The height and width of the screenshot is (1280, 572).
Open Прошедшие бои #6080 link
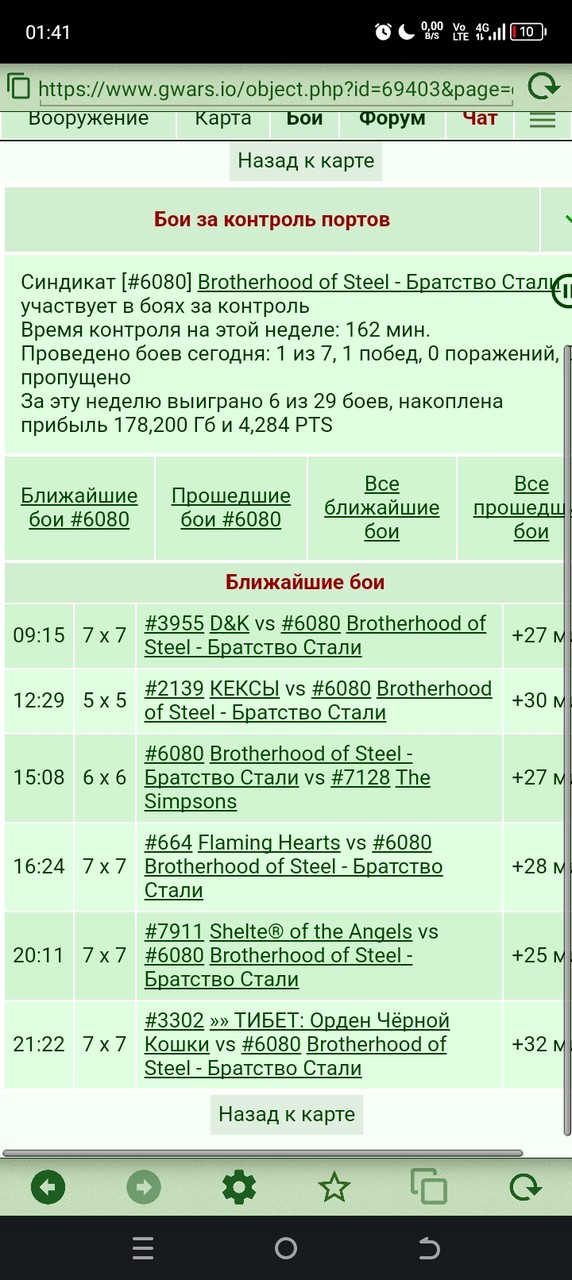pos(231,508)
